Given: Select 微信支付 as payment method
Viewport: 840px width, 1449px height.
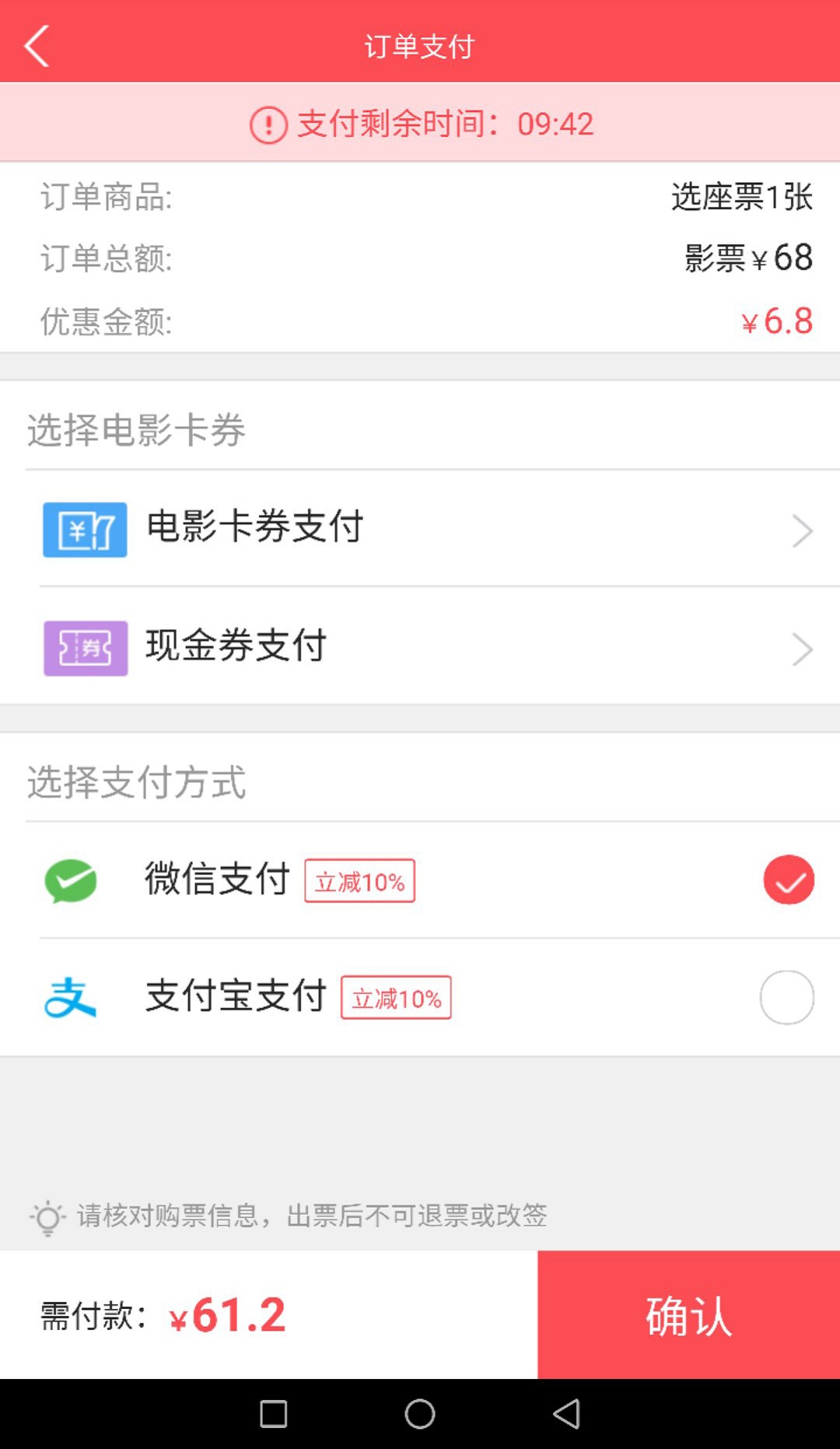Looking at the screenshot, I should [x=788, y=880].
